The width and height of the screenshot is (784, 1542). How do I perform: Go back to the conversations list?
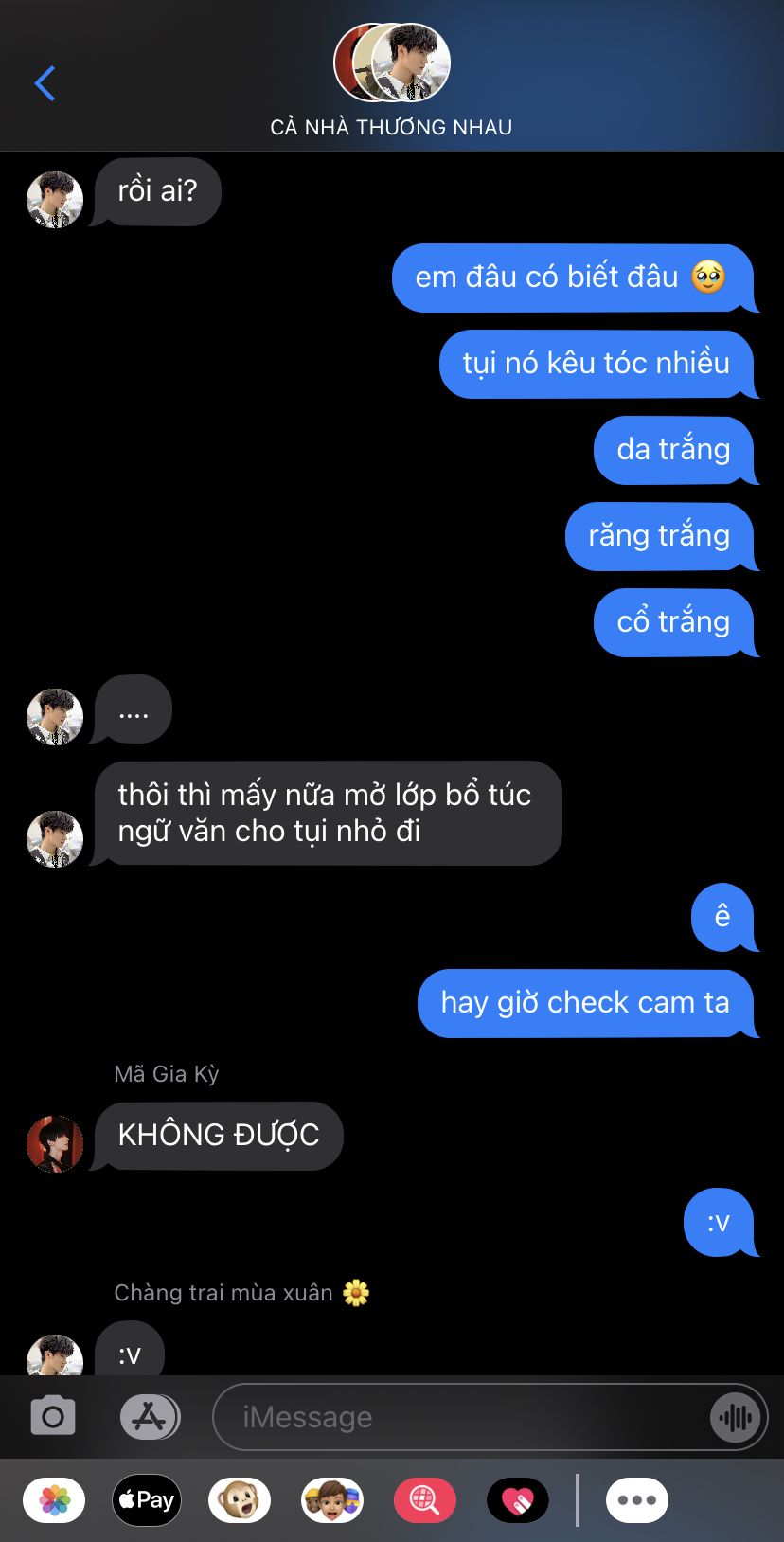[x=45, y=83]
